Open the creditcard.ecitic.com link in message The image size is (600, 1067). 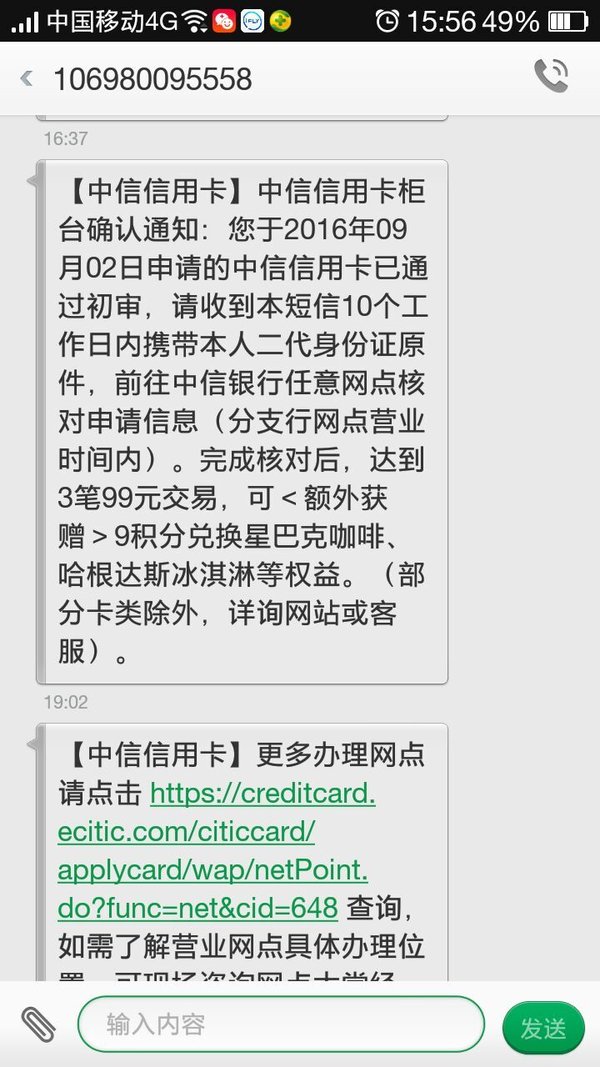tap(216, 851)
